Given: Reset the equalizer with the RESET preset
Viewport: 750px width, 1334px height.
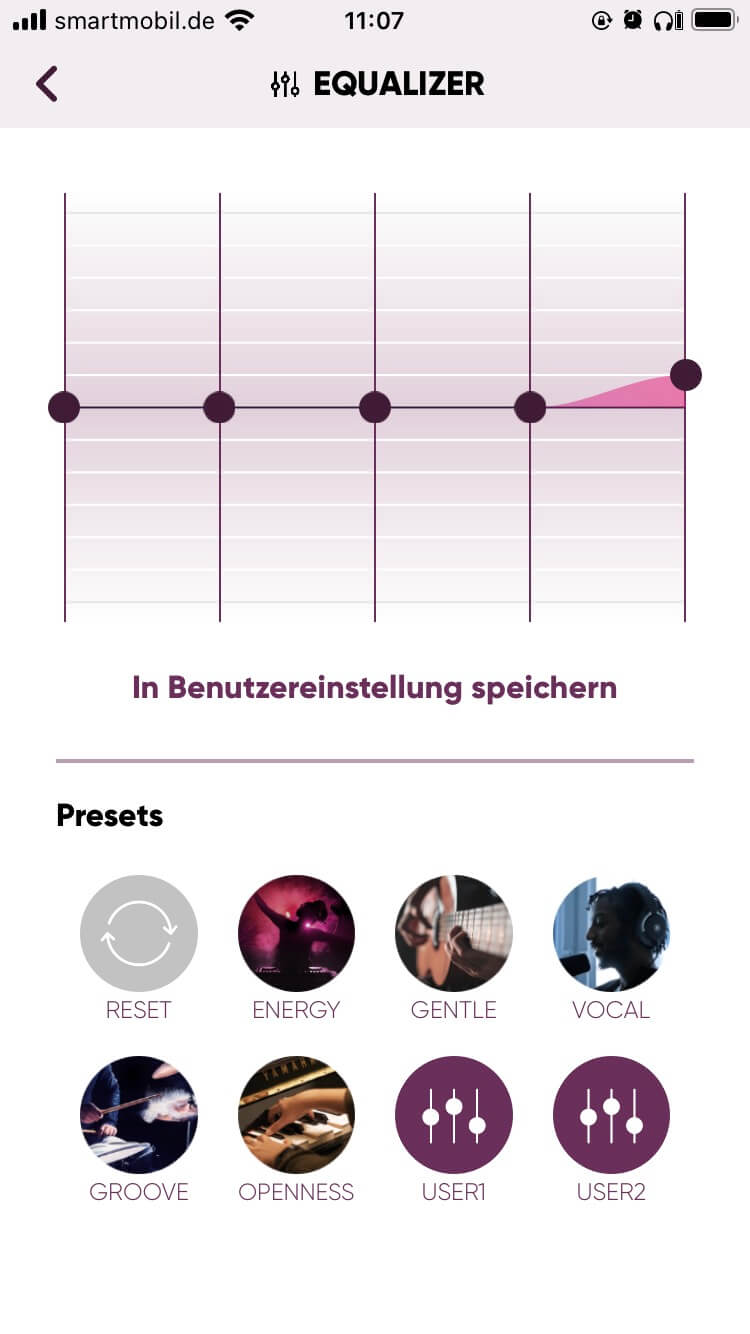Looking at the screenshot, I should tap(139, 934).
